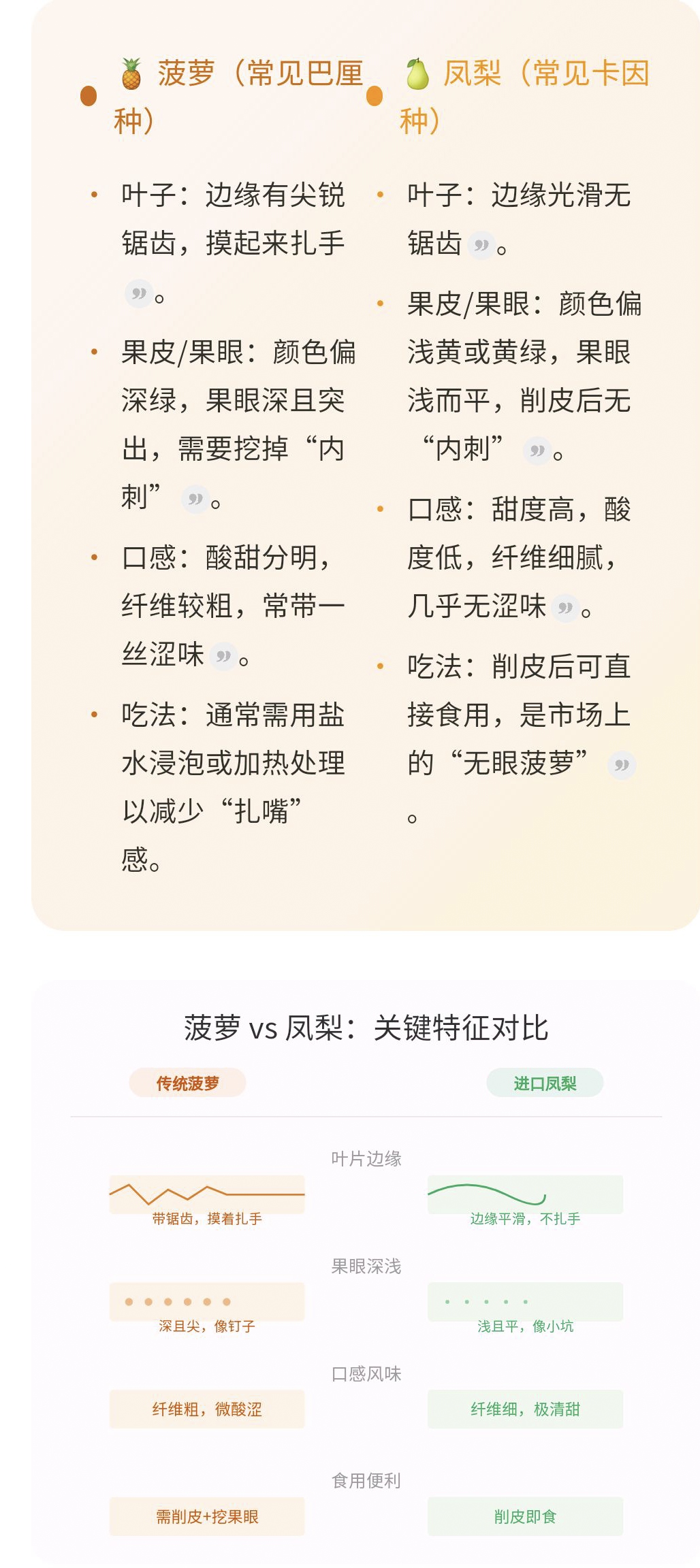Screen dimensions: 700x1568
Task: View the source for 削皮后无“内刺”
Action: 537,451
